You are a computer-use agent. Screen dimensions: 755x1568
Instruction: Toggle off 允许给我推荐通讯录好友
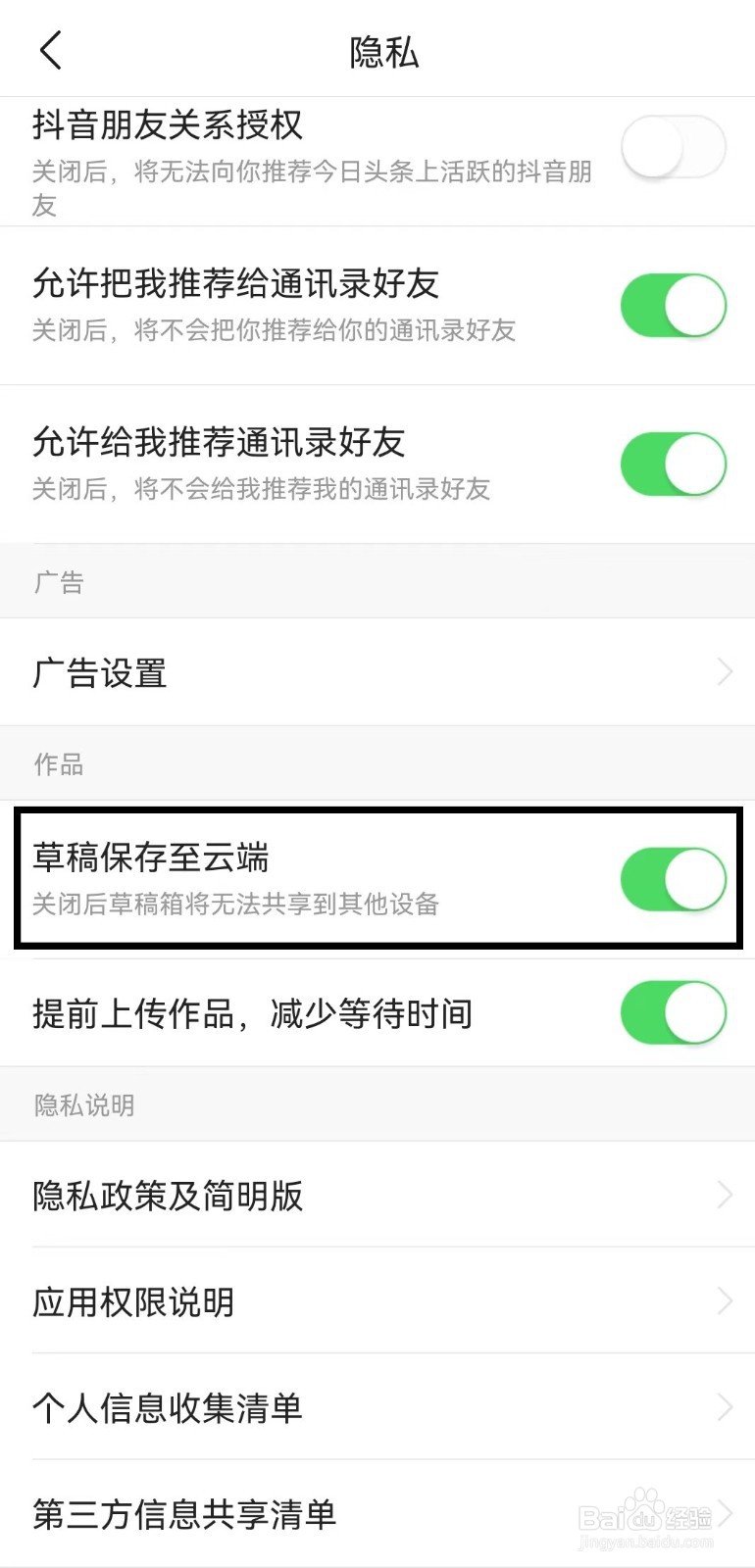tap(673, 464)
